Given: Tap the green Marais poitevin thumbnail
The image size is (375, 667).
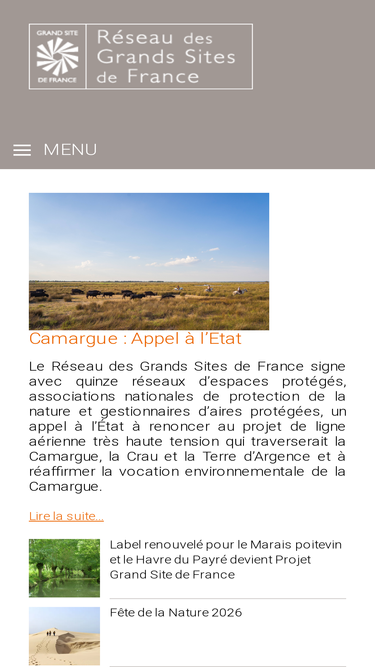Looking at the screenshot, I should pos(64,568).
